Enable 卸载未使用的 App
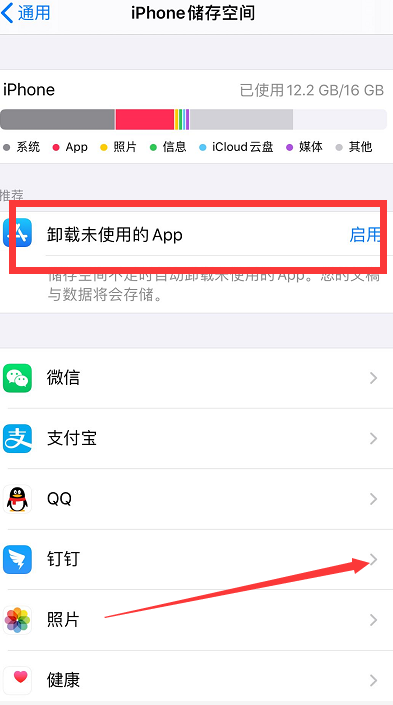The height and width of the screenshot is (705, 393). coord(365,235)
